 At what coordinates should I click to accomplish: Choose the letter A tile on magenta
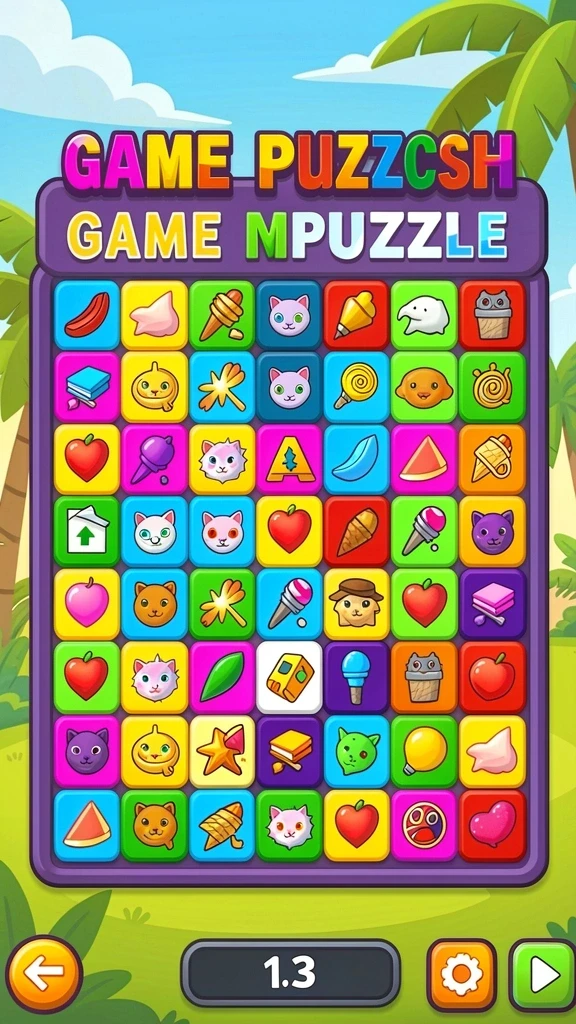pyautogui.click(x=289, y=460)
